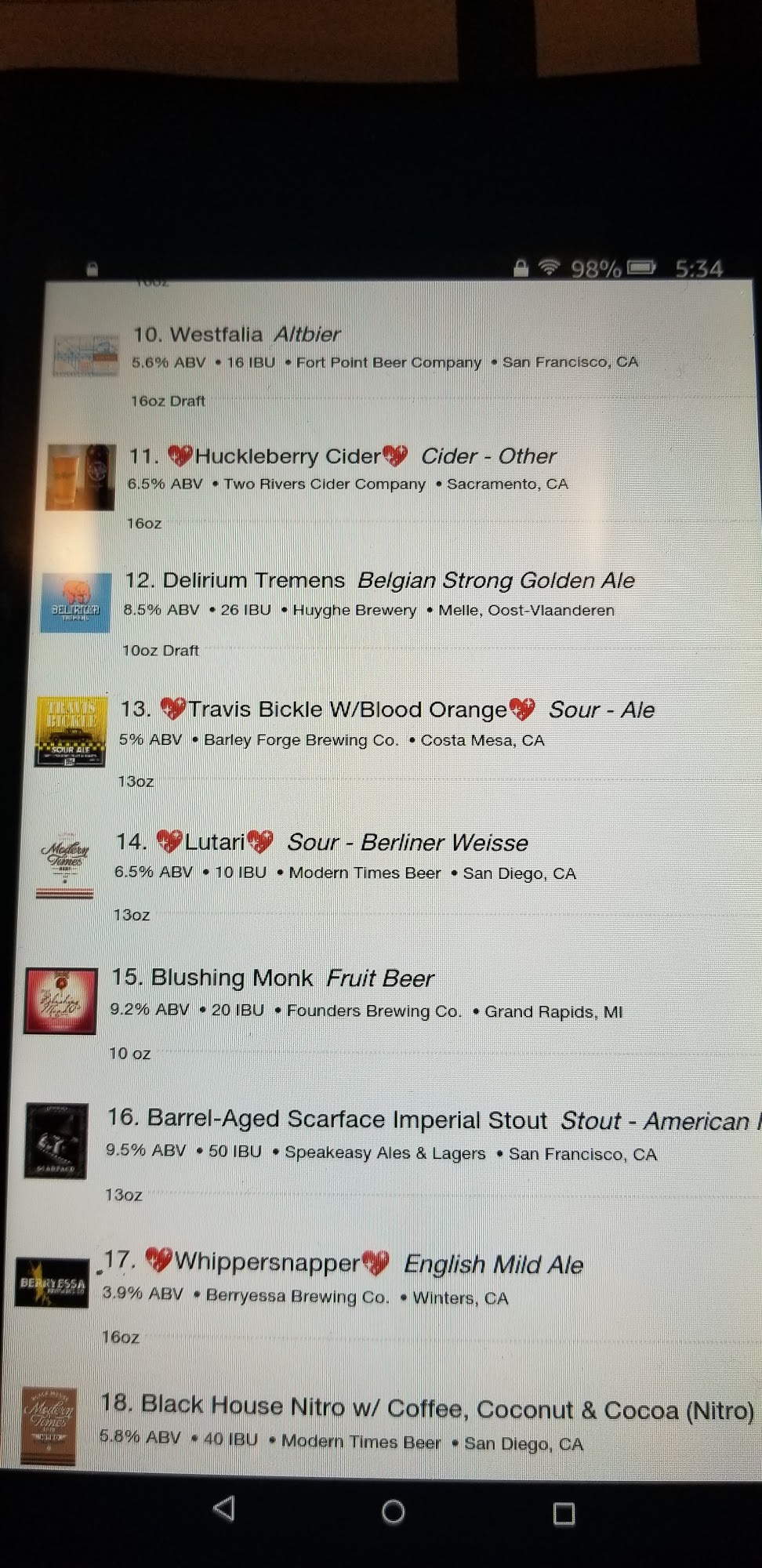Go back with the system back button
This screenshot has height=1568, width=762.
pyautogui.click(x=224, y=1508)
